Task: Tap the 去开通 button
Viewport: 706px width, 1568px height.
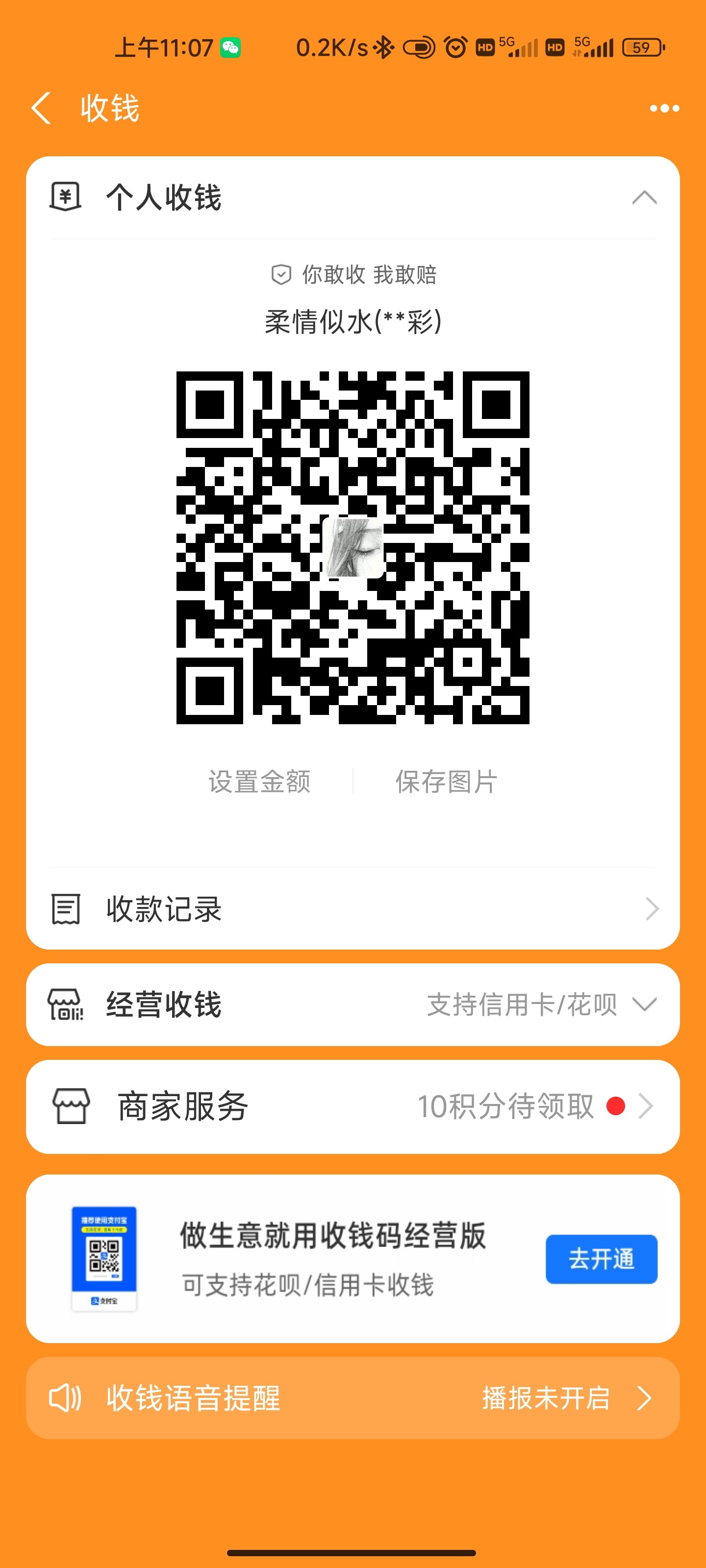Action: tap(601, 1259)
